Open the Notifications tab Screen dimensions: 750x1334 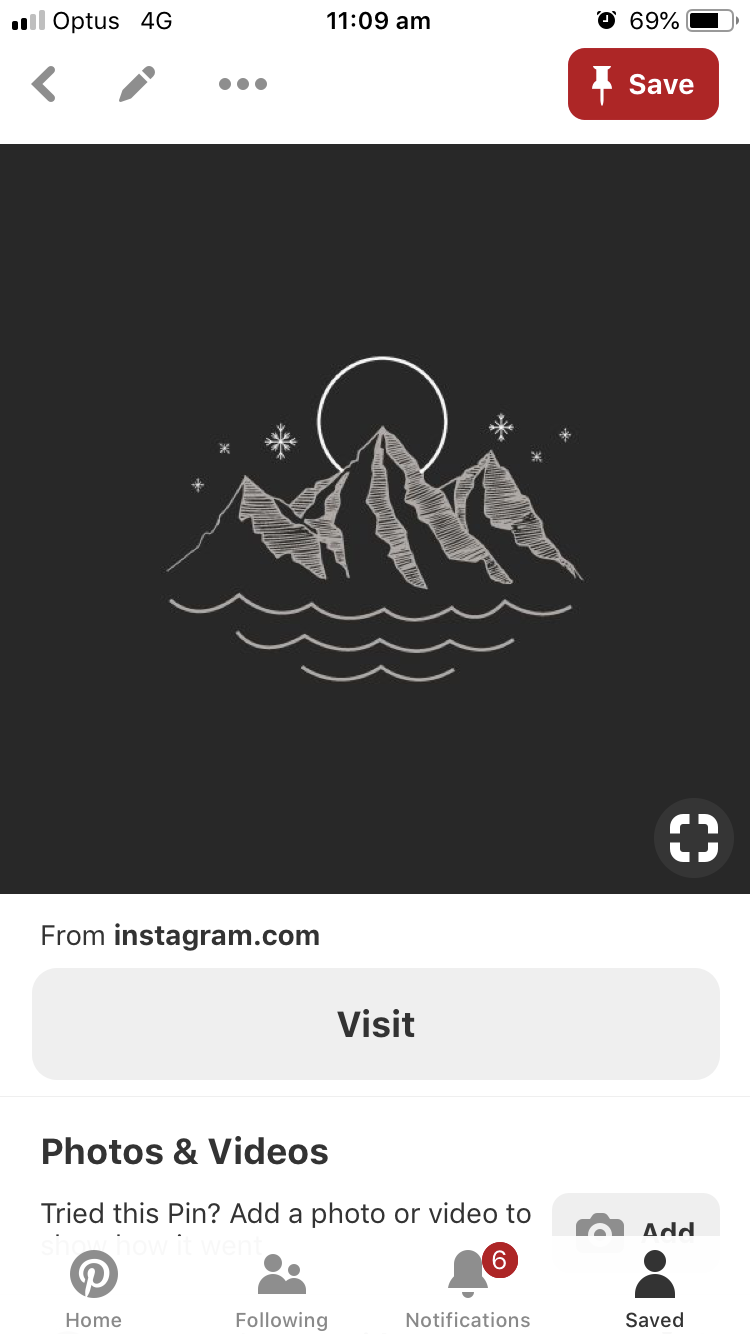pyautogui.click(x=467, y=1290)
